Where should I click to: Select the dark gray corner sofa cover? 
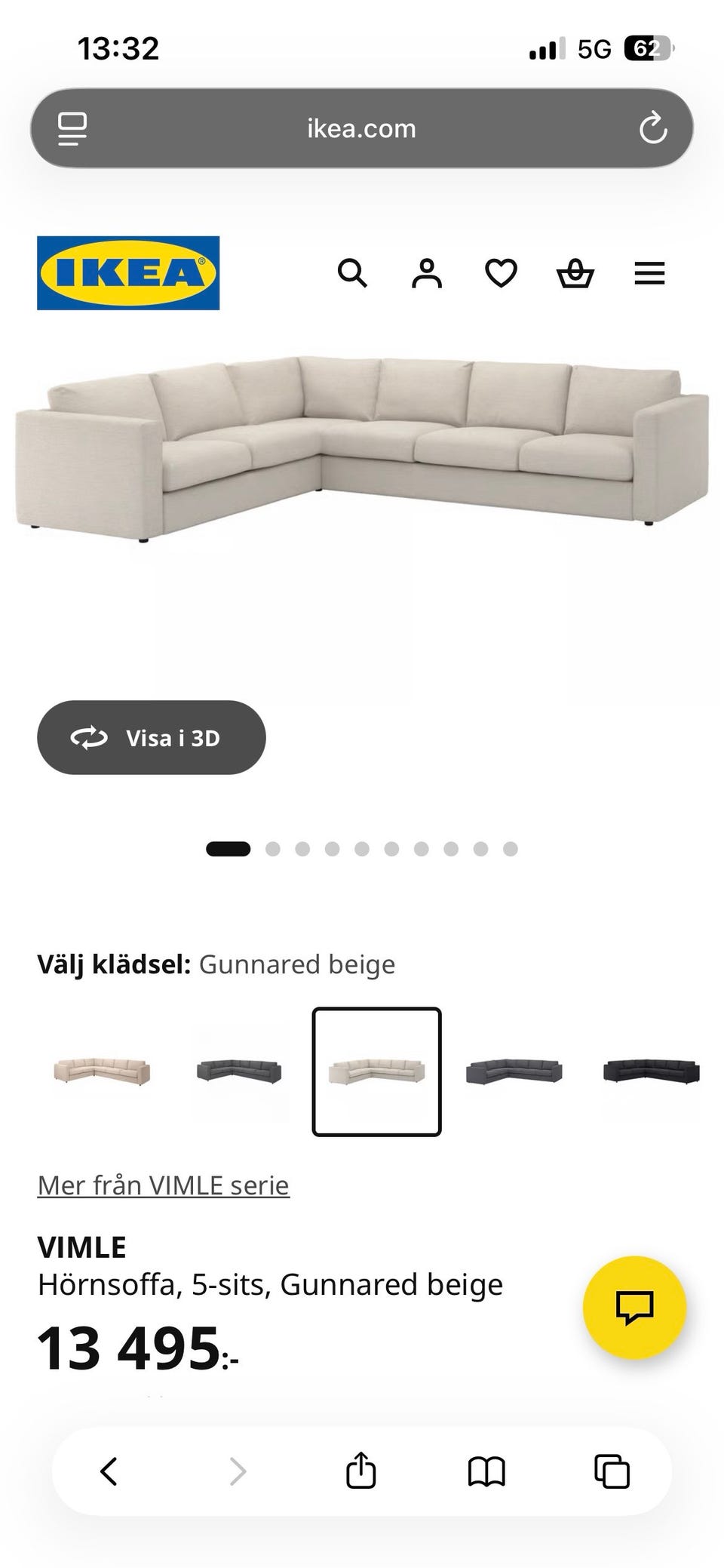point(241,1070)
